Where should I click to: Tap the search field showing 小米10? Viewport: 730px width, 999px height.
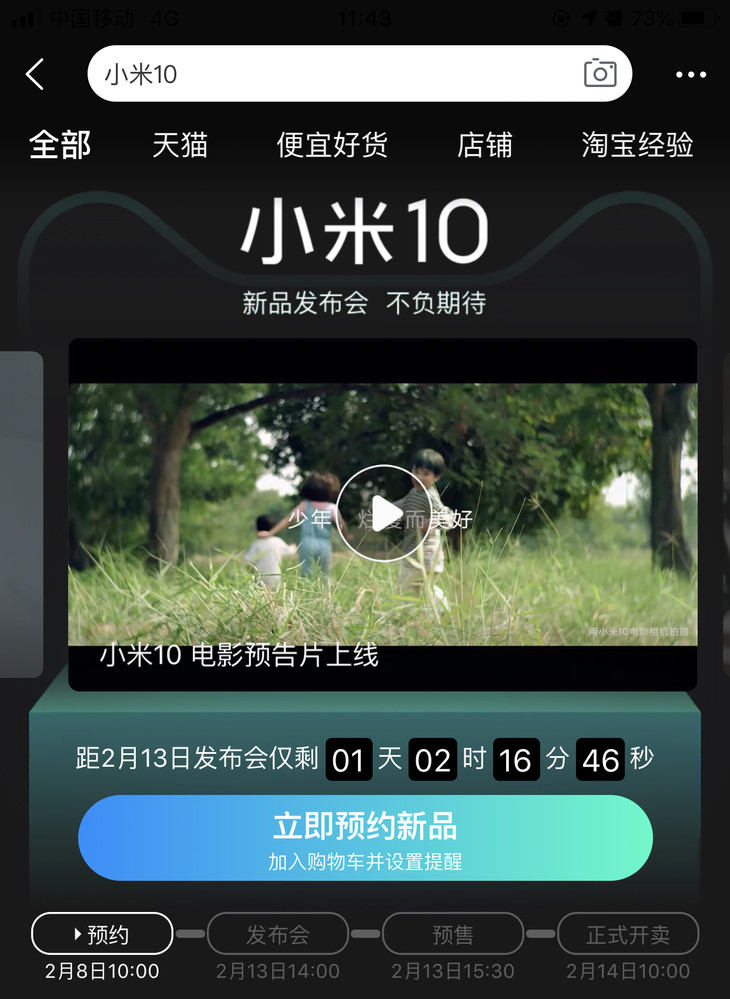(x=330, y=74)
